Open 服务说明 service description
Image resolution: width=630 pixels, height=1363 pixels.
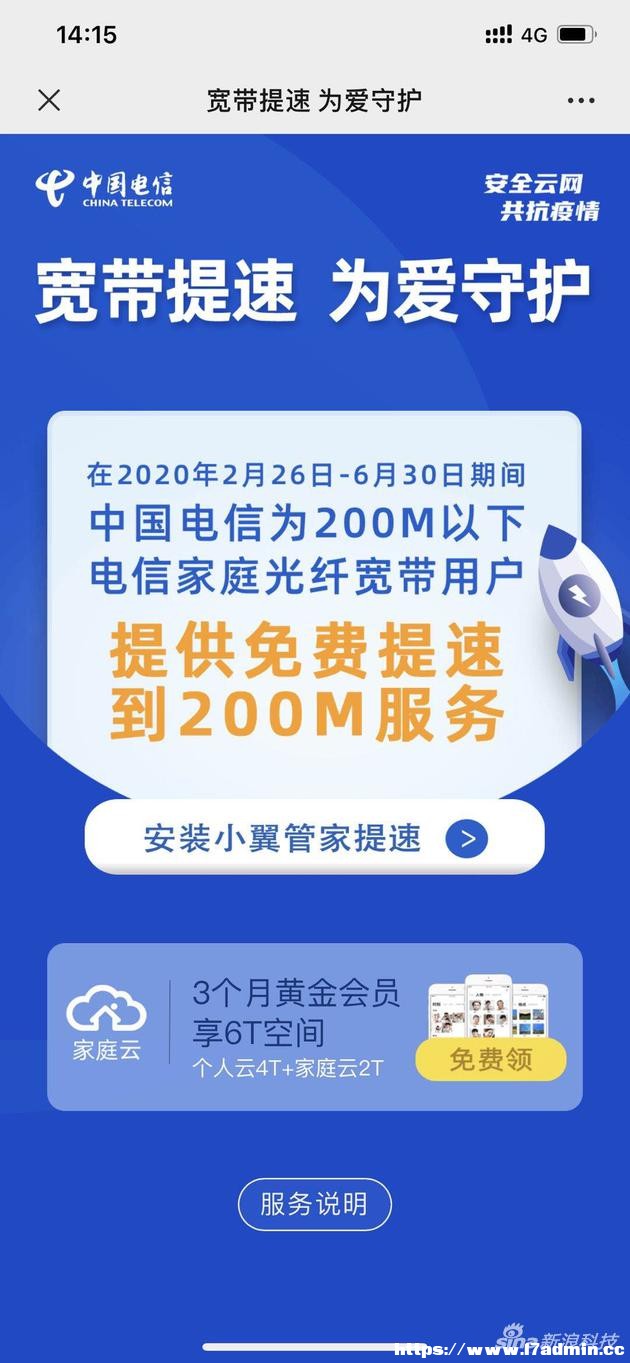pos(314,1204)
